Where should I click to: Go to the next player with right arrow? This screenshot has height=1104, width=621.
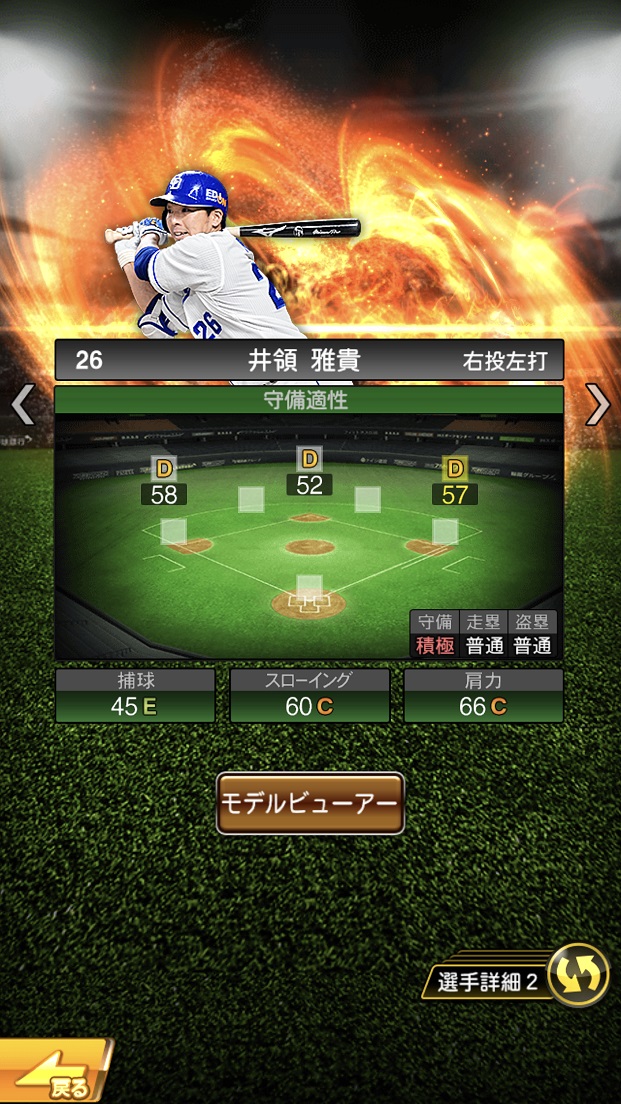597,404
